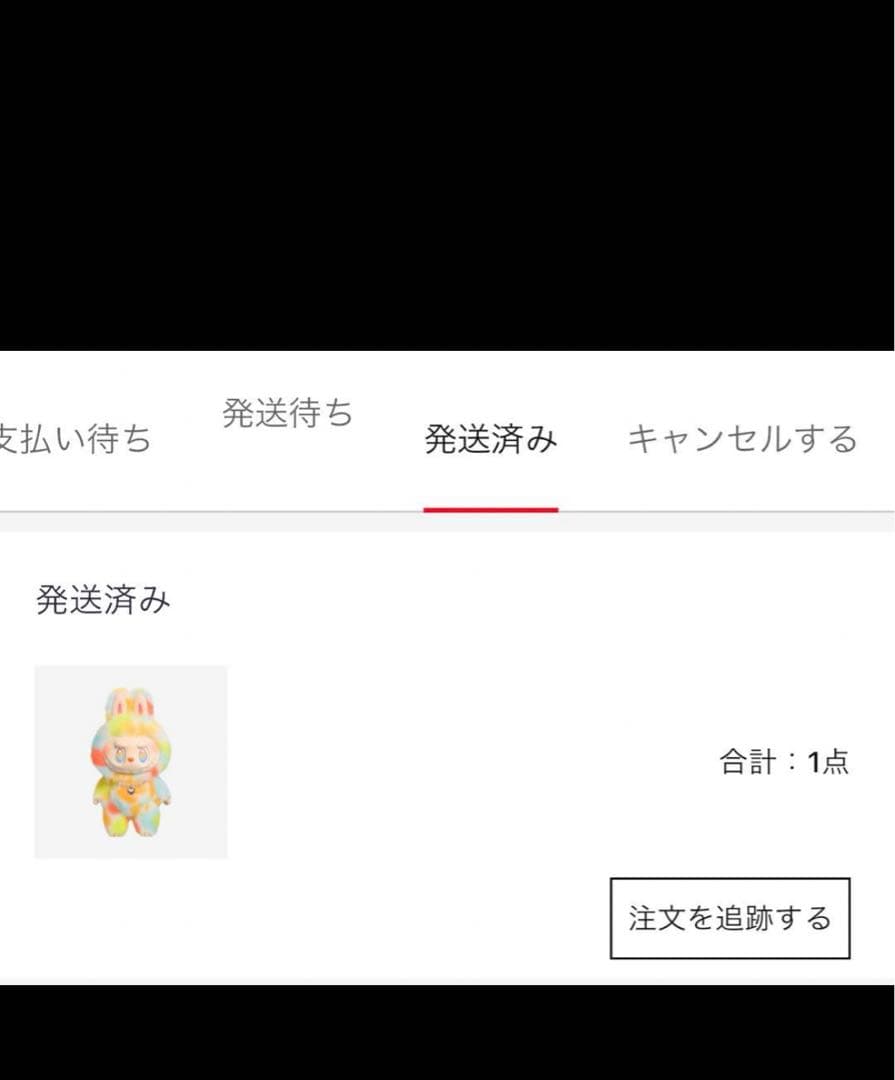Click the 発送済み section heading
Screen dimensions: 895x1080
[x=104, y=600]
